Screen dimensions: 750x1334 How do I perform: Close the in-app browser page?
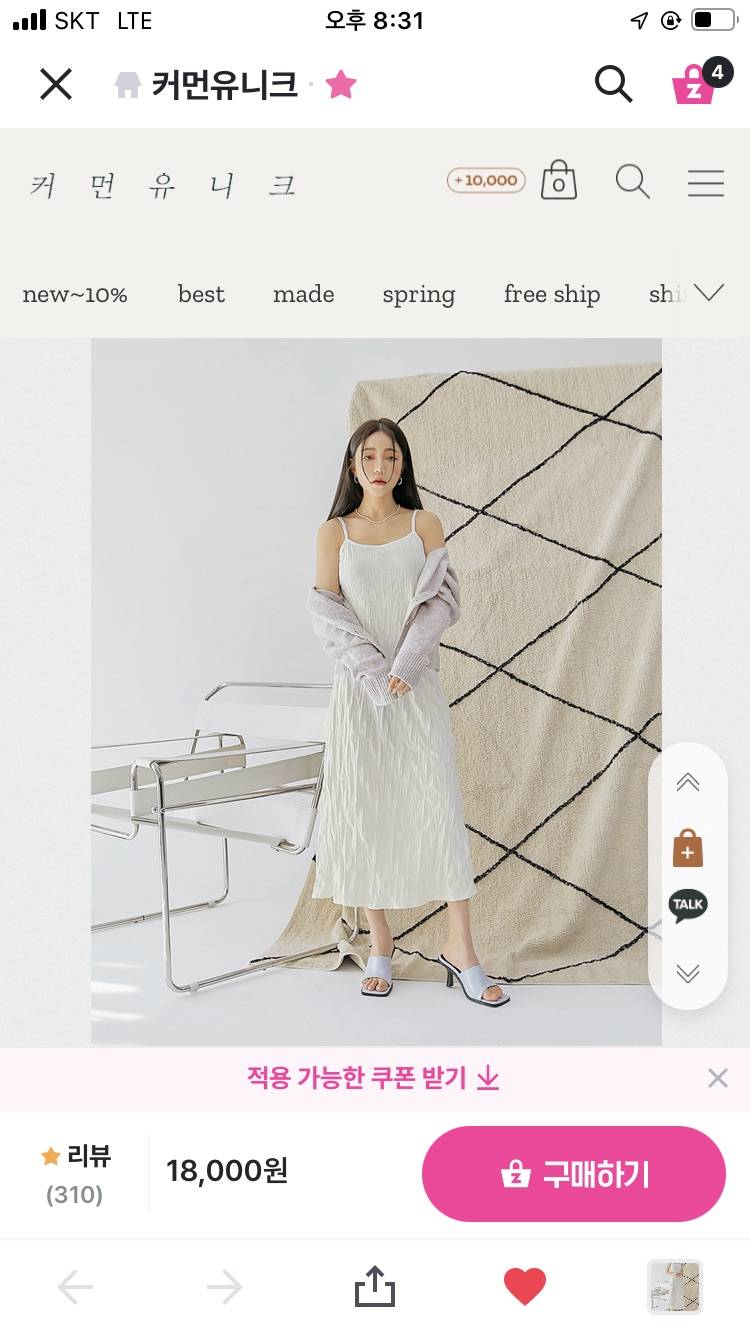point(56,85)
